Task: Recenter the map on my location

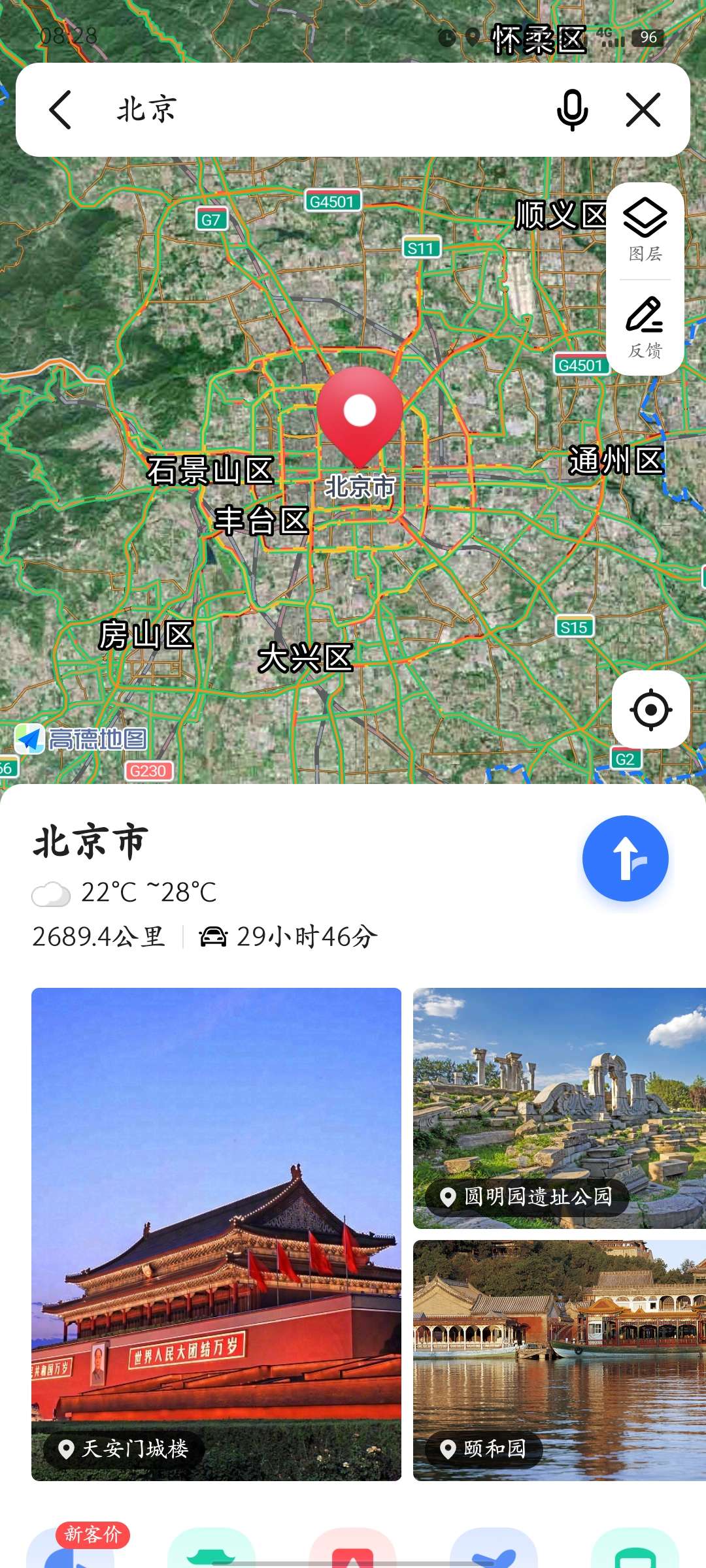Action: [x=651, y=710]
